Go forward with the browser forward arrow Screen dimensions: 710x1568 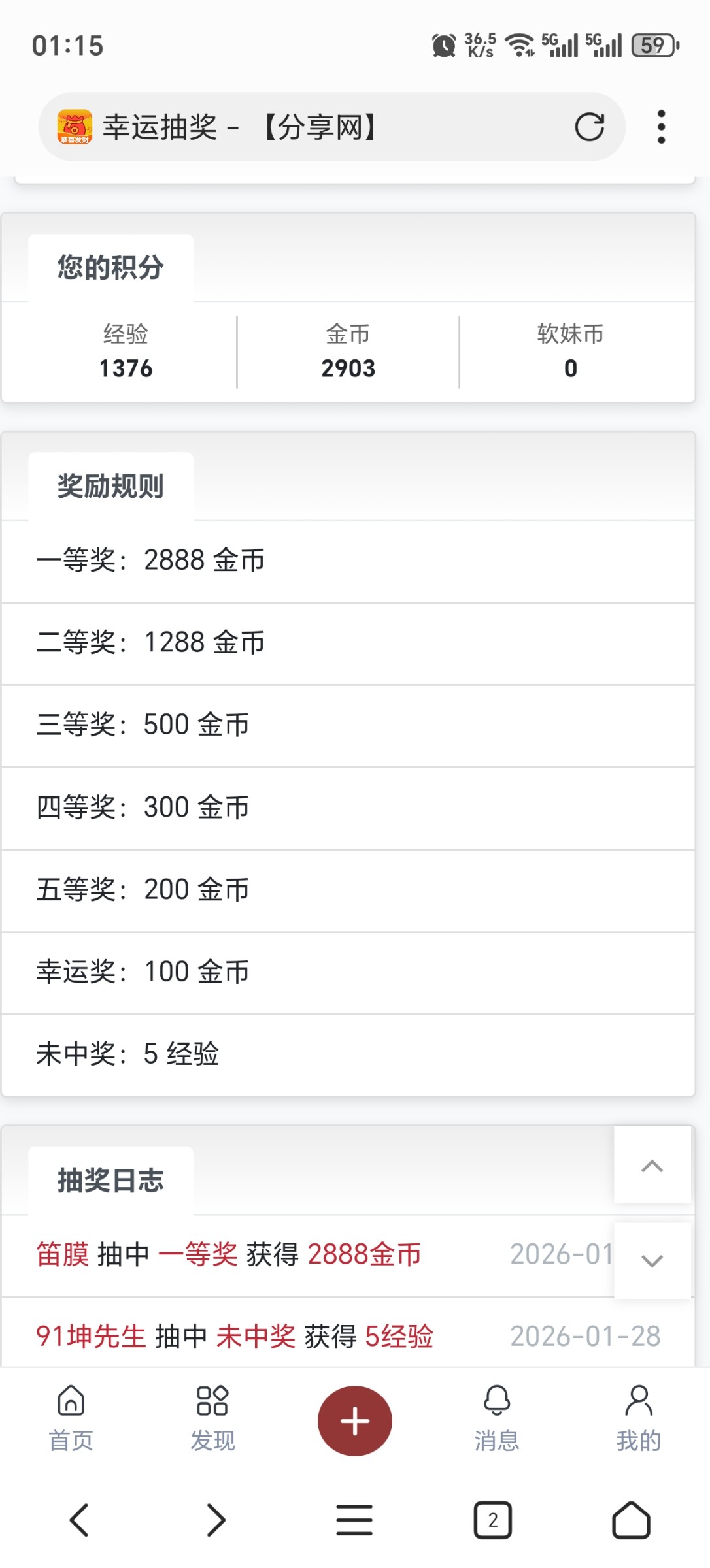tap(216, 1520)
